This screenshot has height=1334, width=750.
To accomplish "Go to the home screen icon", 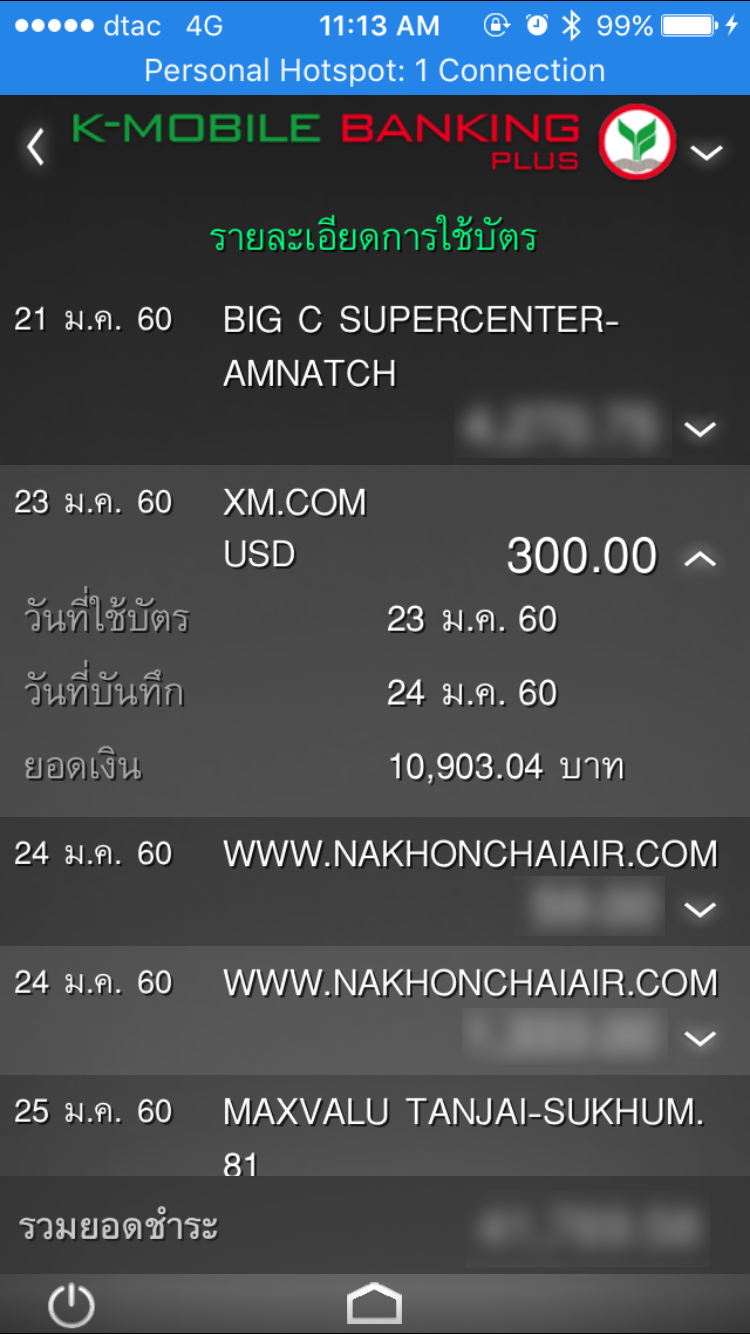I will coord(374,1304).
